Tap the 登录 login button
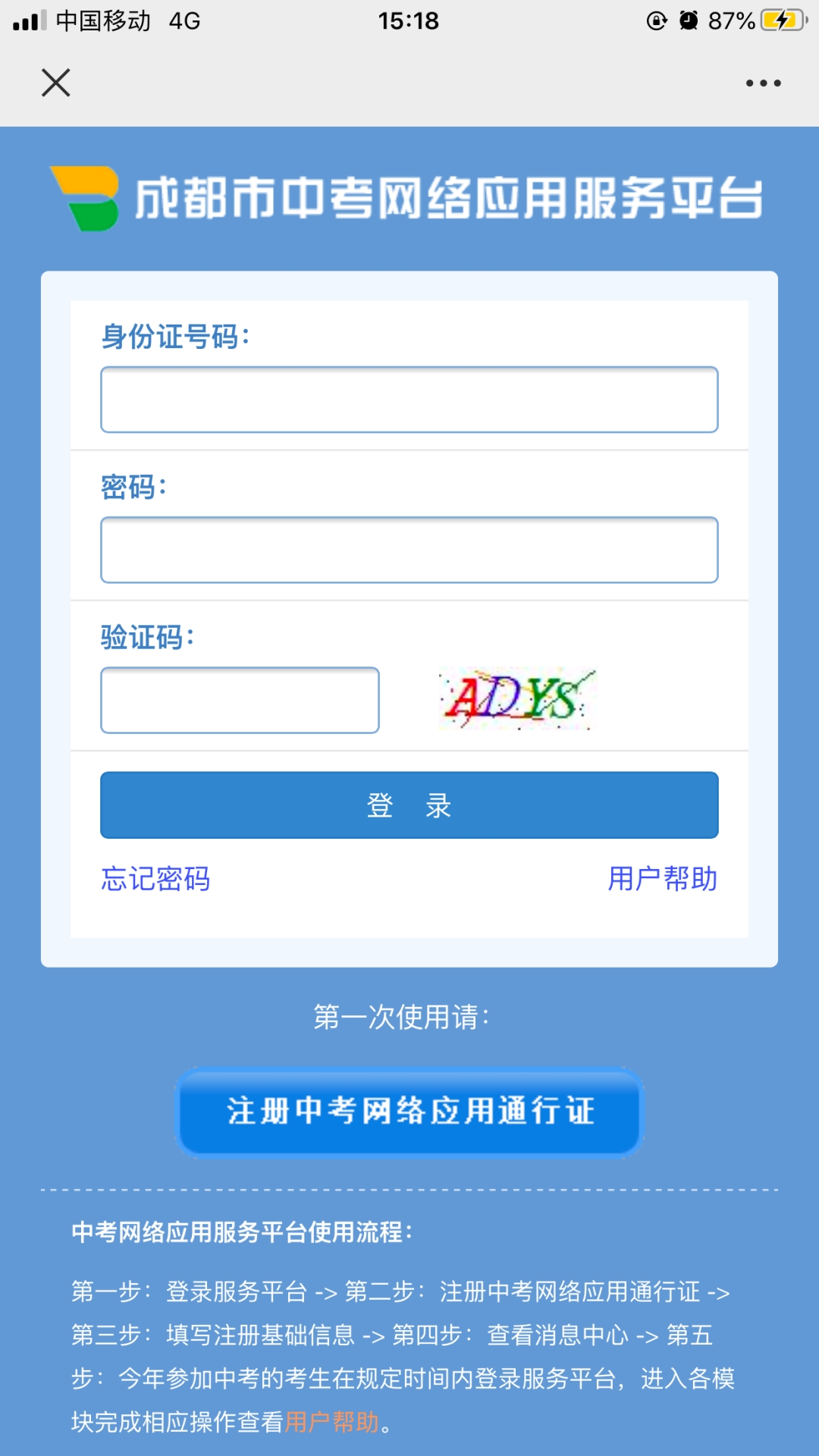The width and height of the screenshot is (819, 1456). (409, 805)
